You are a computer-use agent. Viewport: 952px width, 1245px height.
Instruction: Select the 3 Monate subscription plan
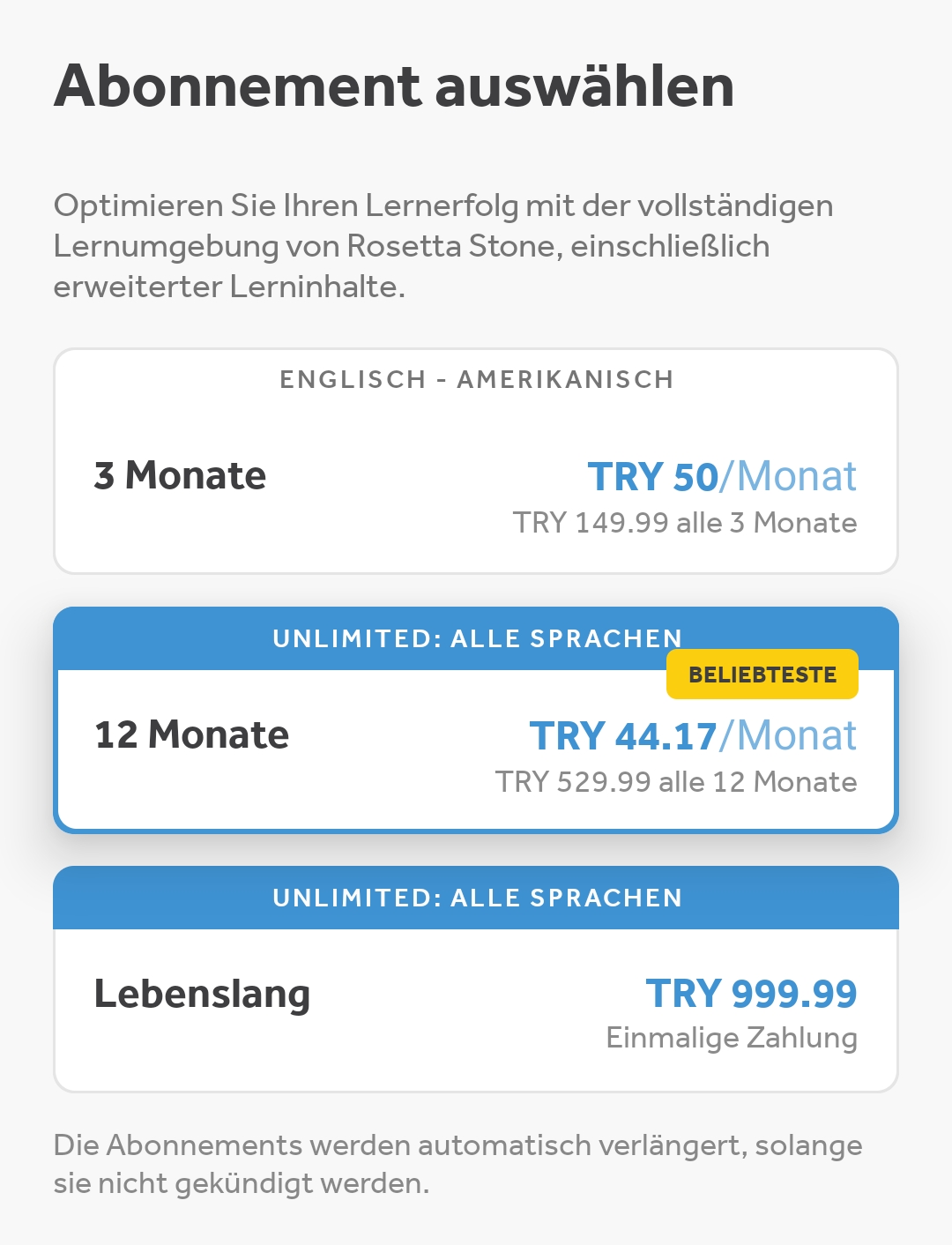click(476, 476)
